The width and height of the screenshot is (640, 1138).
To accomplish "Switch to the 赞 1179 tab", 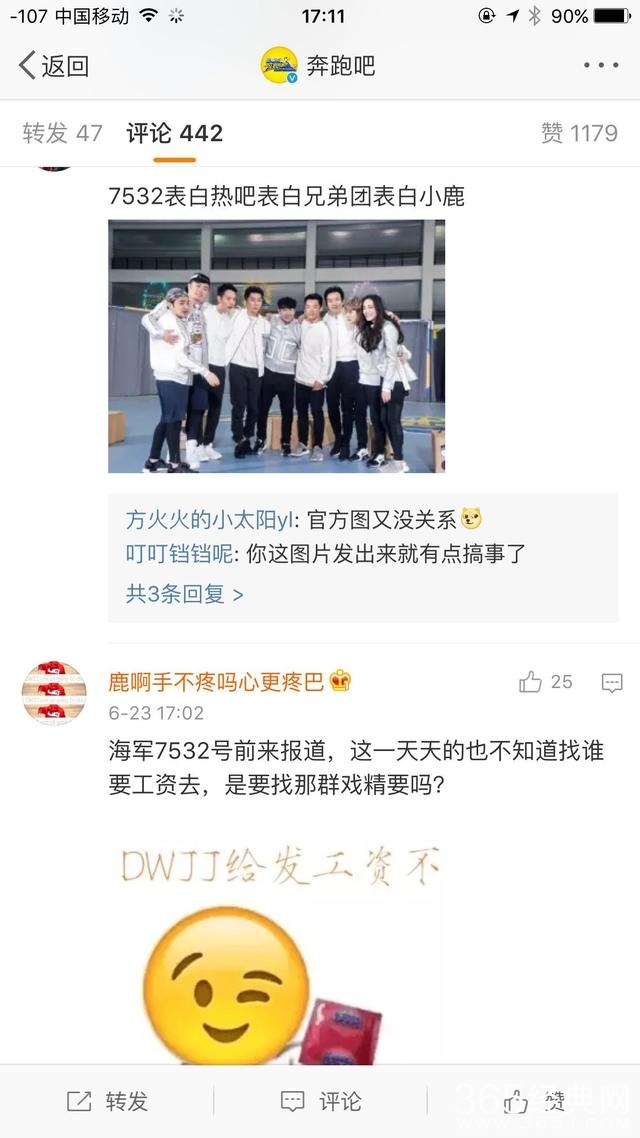I will pyautogui.click(x=579, y=133).
